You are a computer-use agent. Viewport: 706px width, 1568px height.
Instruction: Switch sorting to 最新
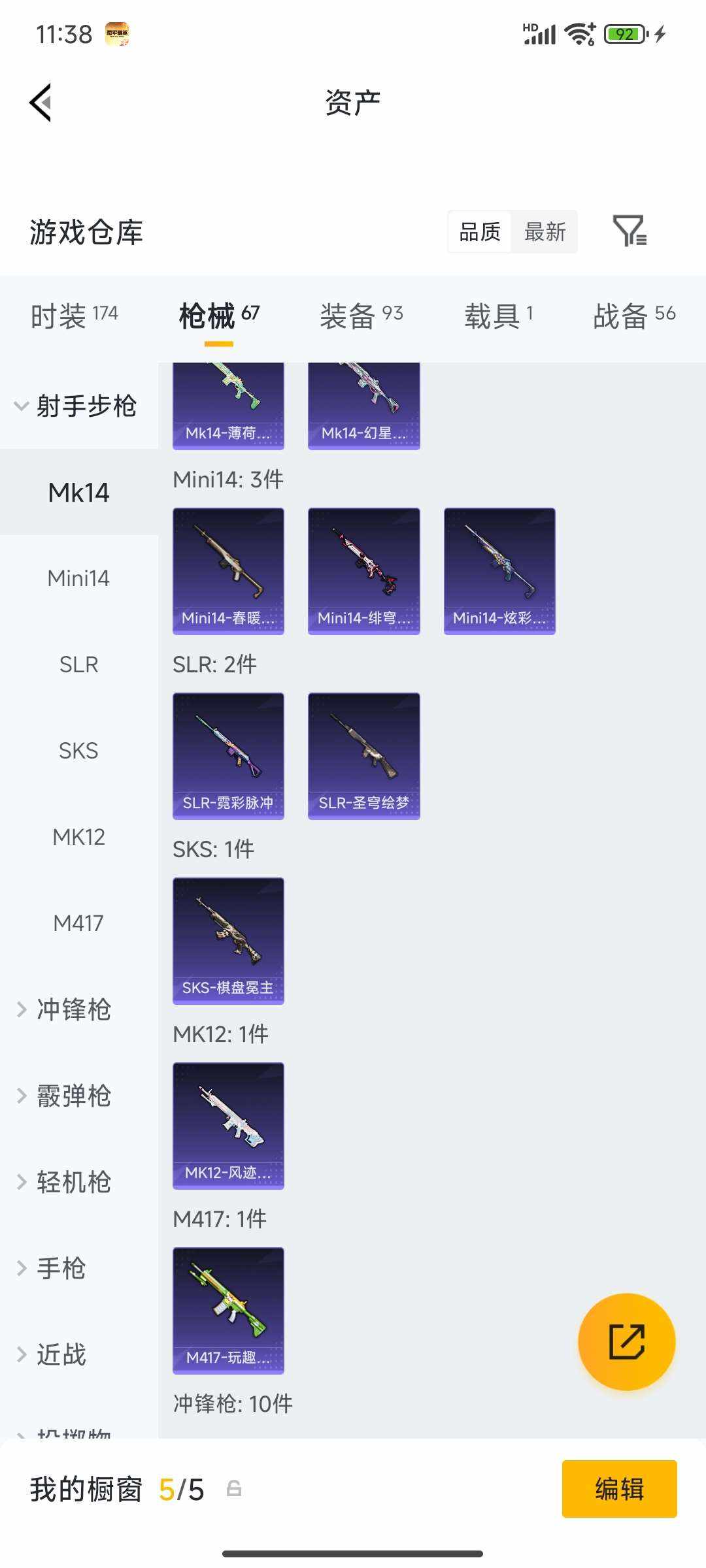[x=545, y=232]
